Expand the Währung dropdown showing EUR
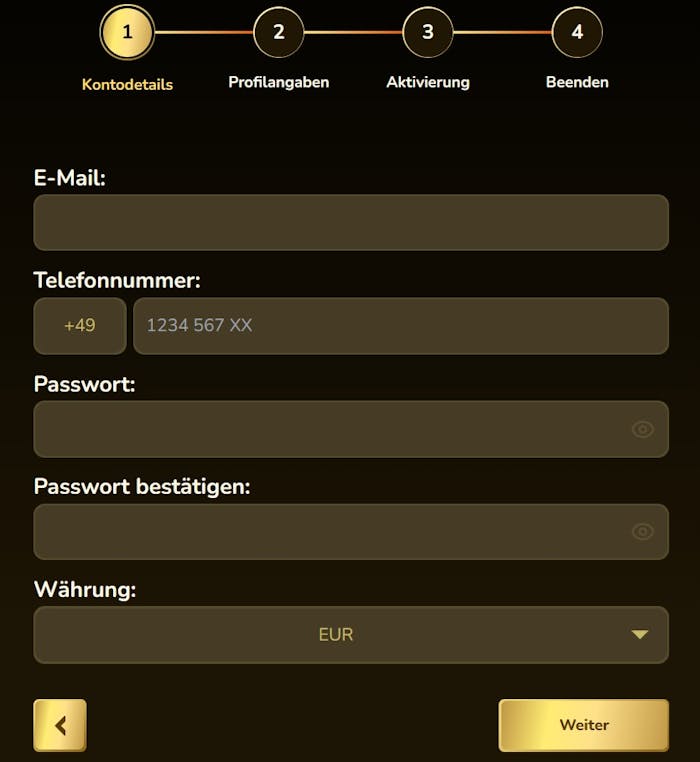 (350, 635)
